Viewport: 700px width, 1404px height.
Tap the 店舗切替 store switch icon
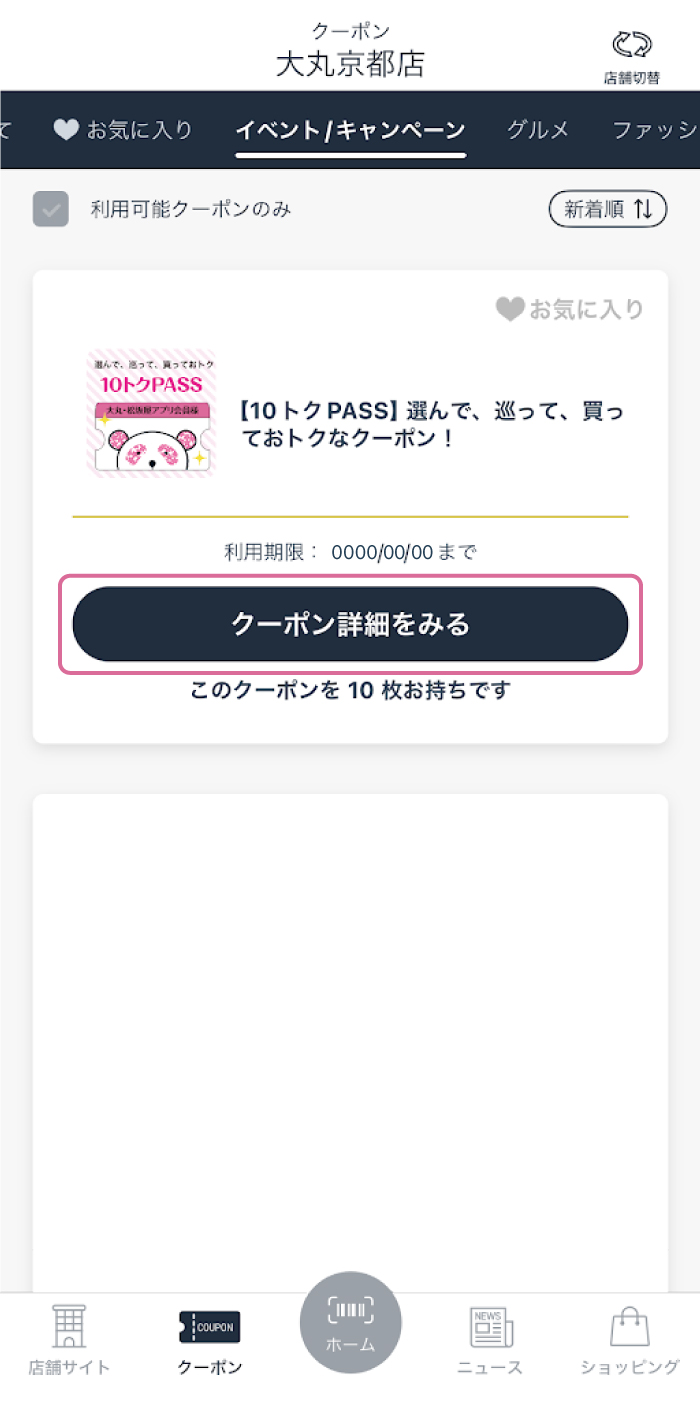click(631, 57)
